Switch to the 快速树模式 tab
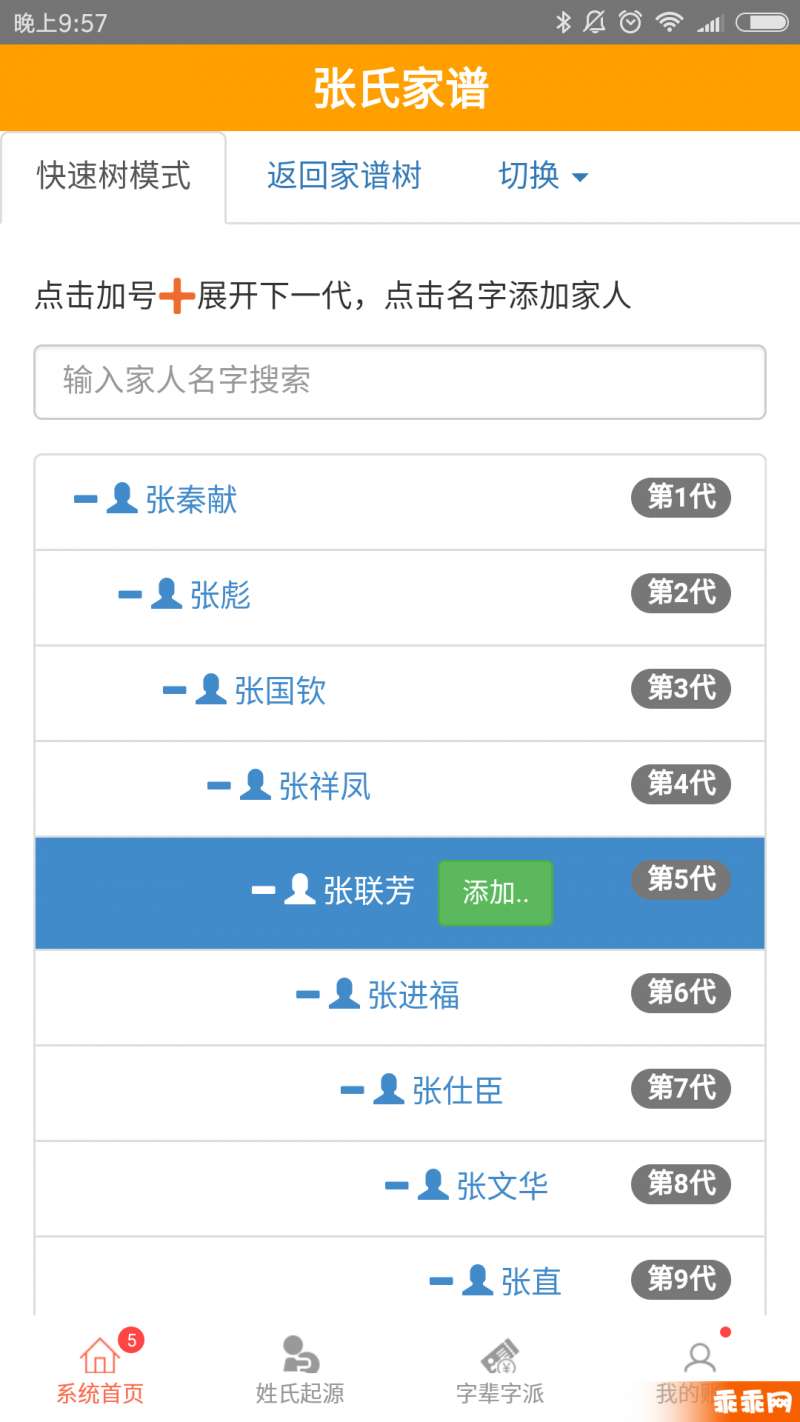 point(113,177)
